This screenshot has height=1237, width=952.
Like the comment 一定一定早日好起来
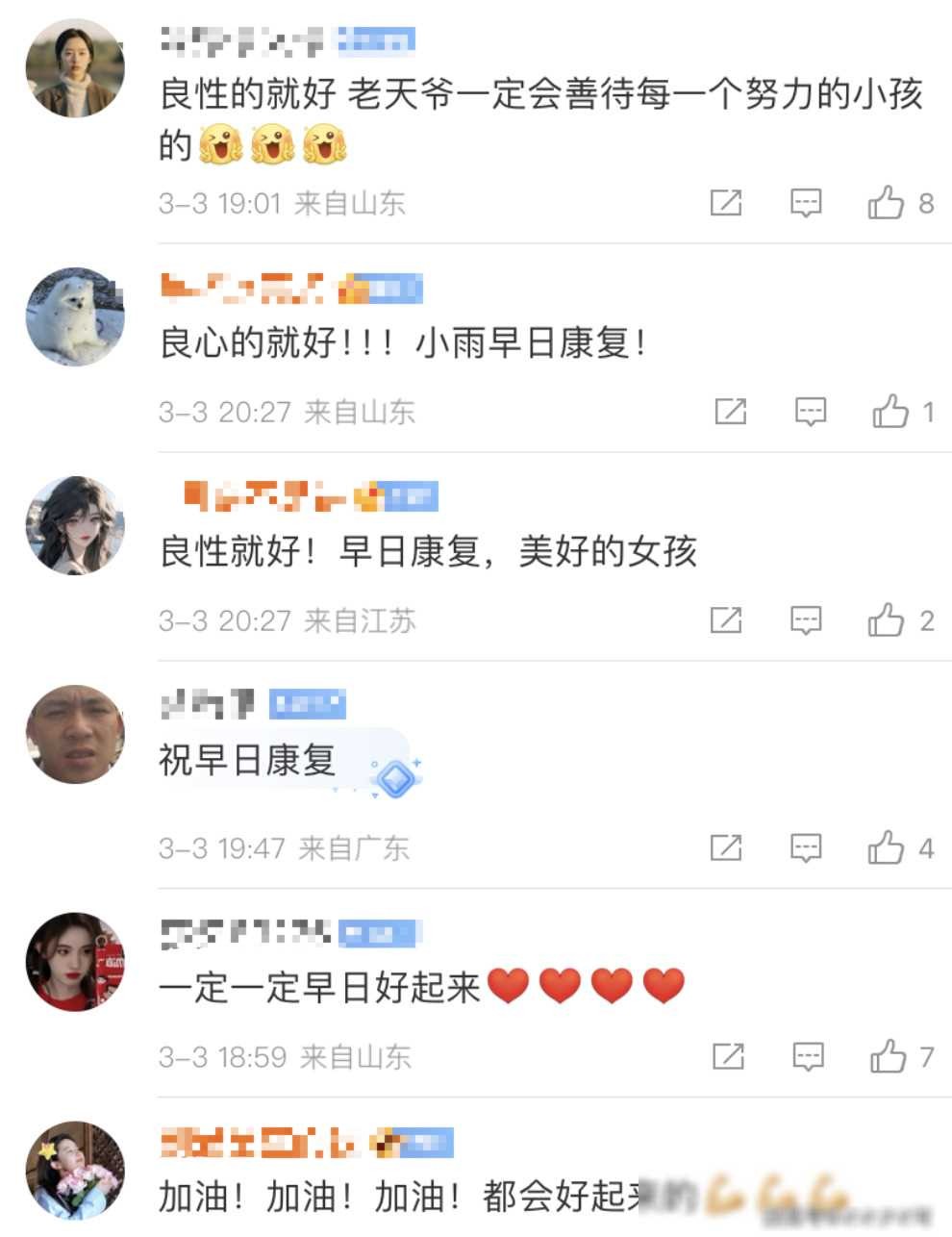coord(888,1056)
